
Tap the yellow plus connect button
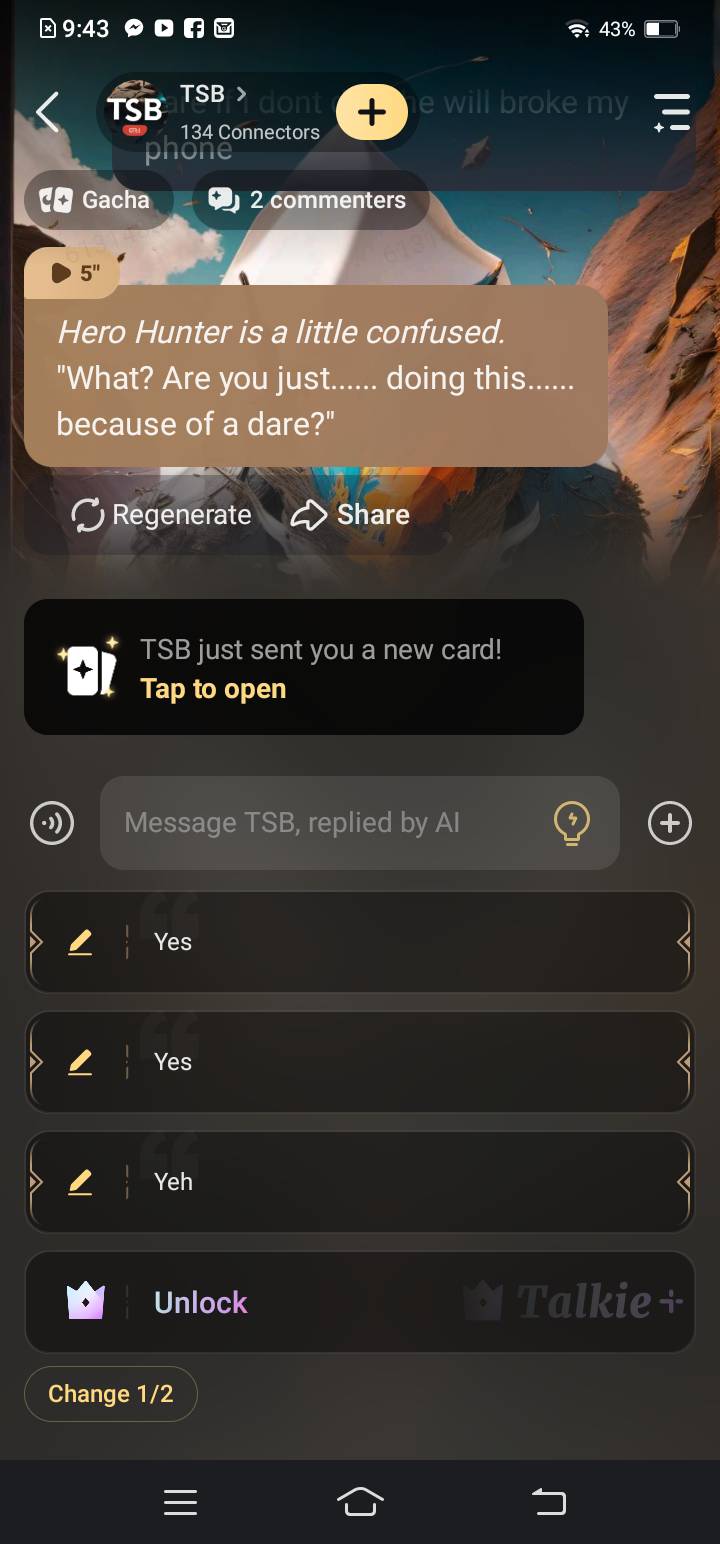[371, 112]
